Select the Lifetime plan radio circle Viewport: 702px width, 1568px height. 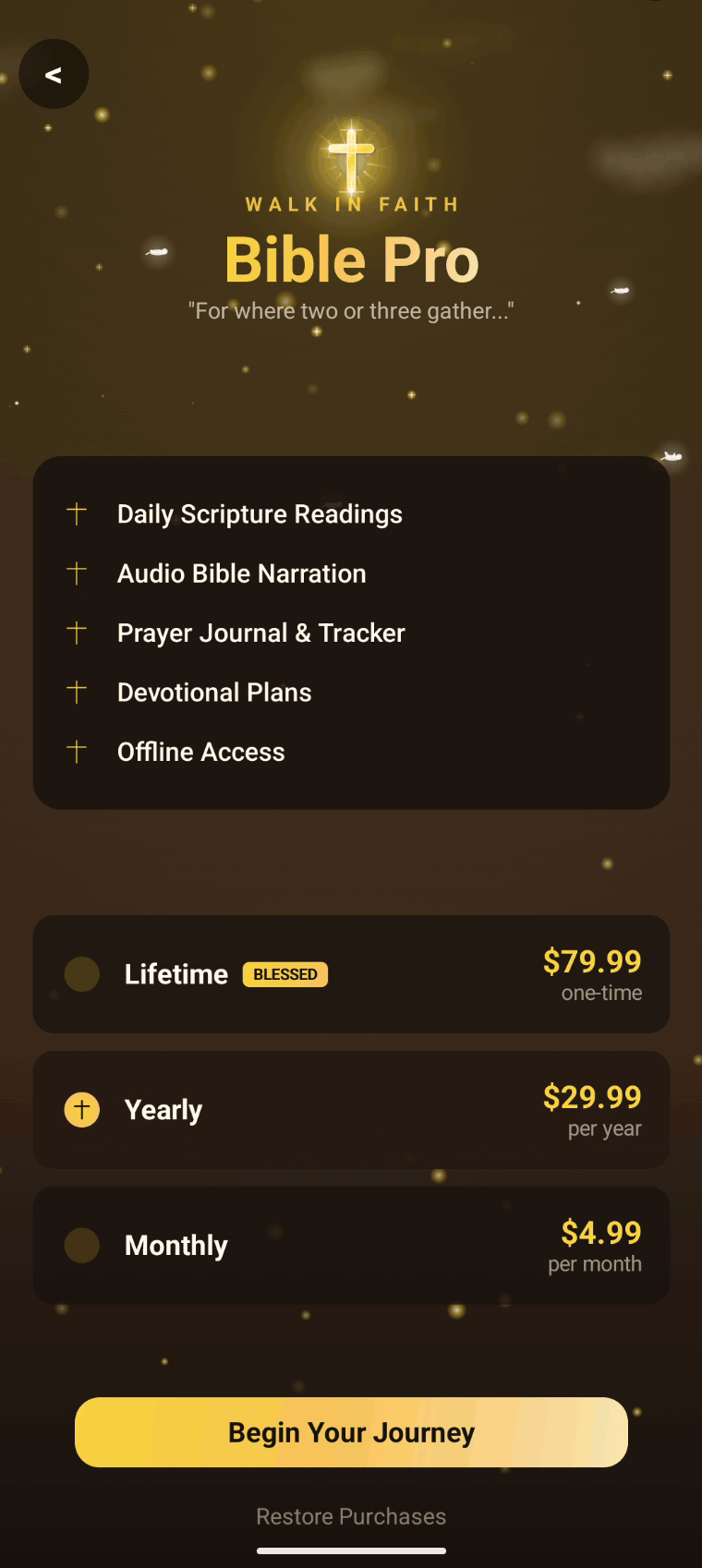81,974
